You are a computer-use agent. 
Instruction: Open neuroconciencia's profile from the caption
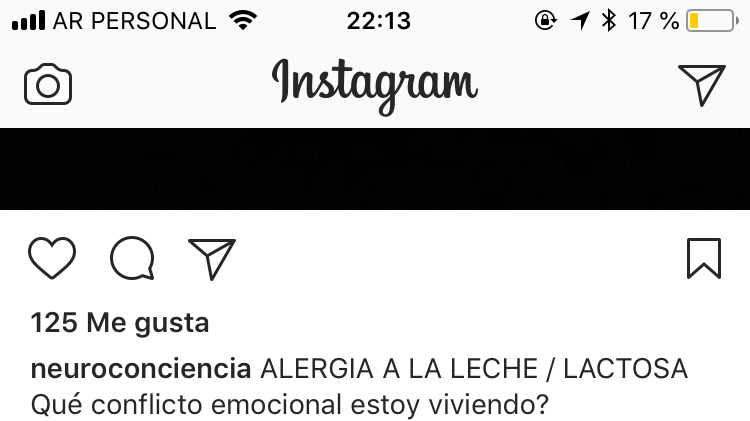141,369
